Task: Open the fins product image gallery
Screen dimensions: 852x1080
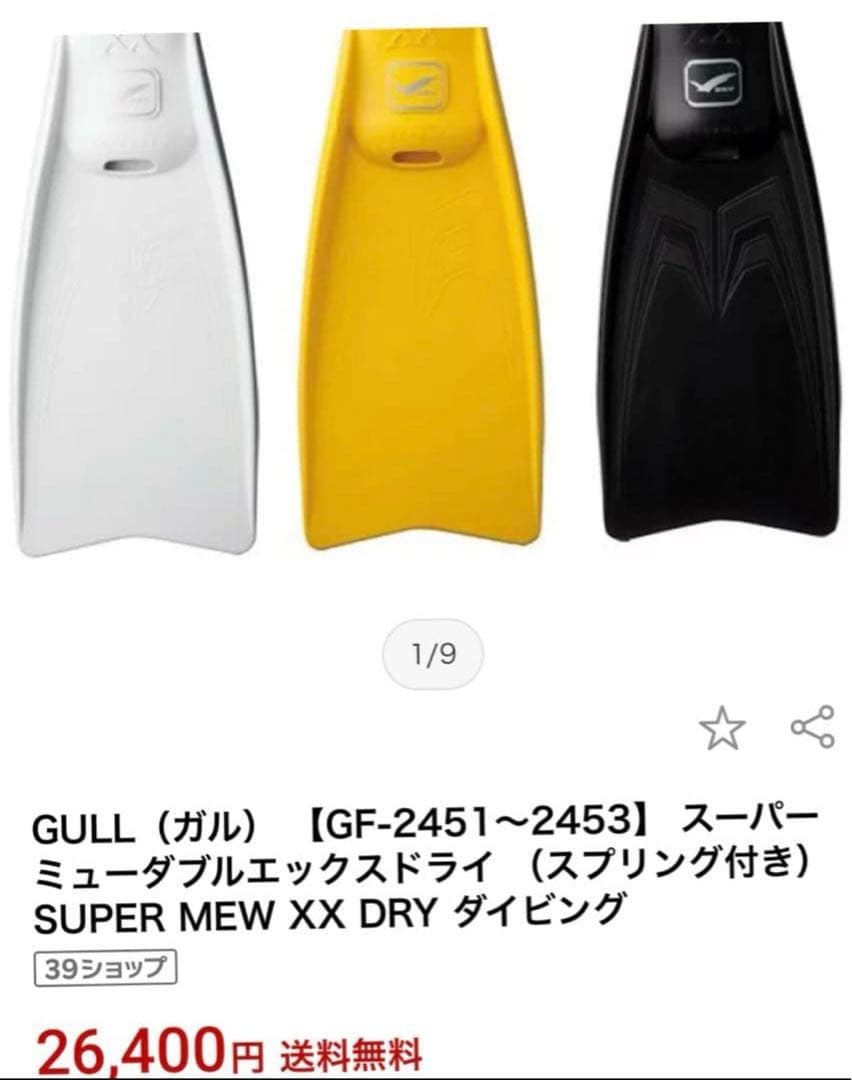Action: click(426, 290)
